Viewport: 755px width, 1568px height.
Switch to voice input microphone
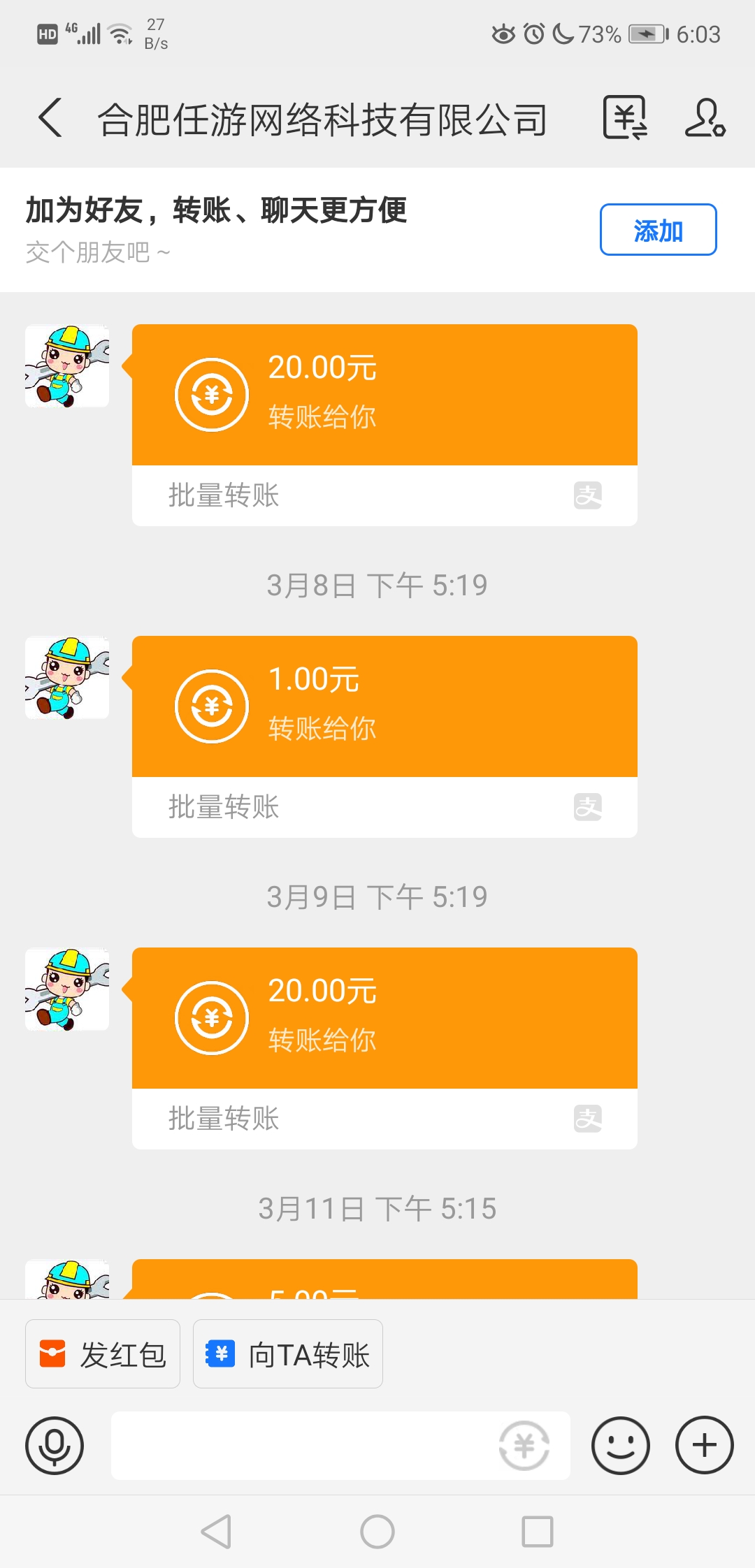(x=55, y=1446)
